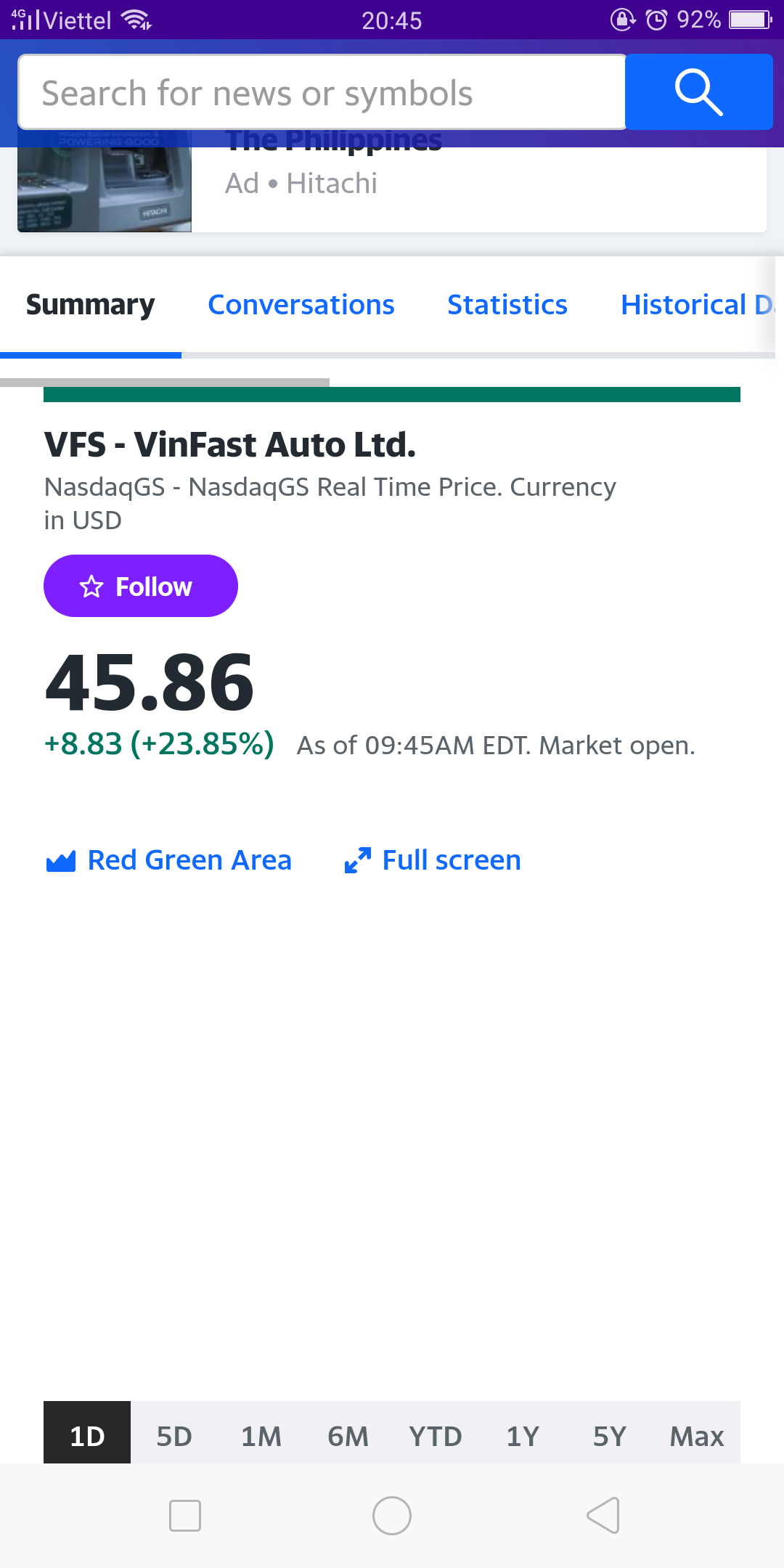Go back with the system back button

603,1516
